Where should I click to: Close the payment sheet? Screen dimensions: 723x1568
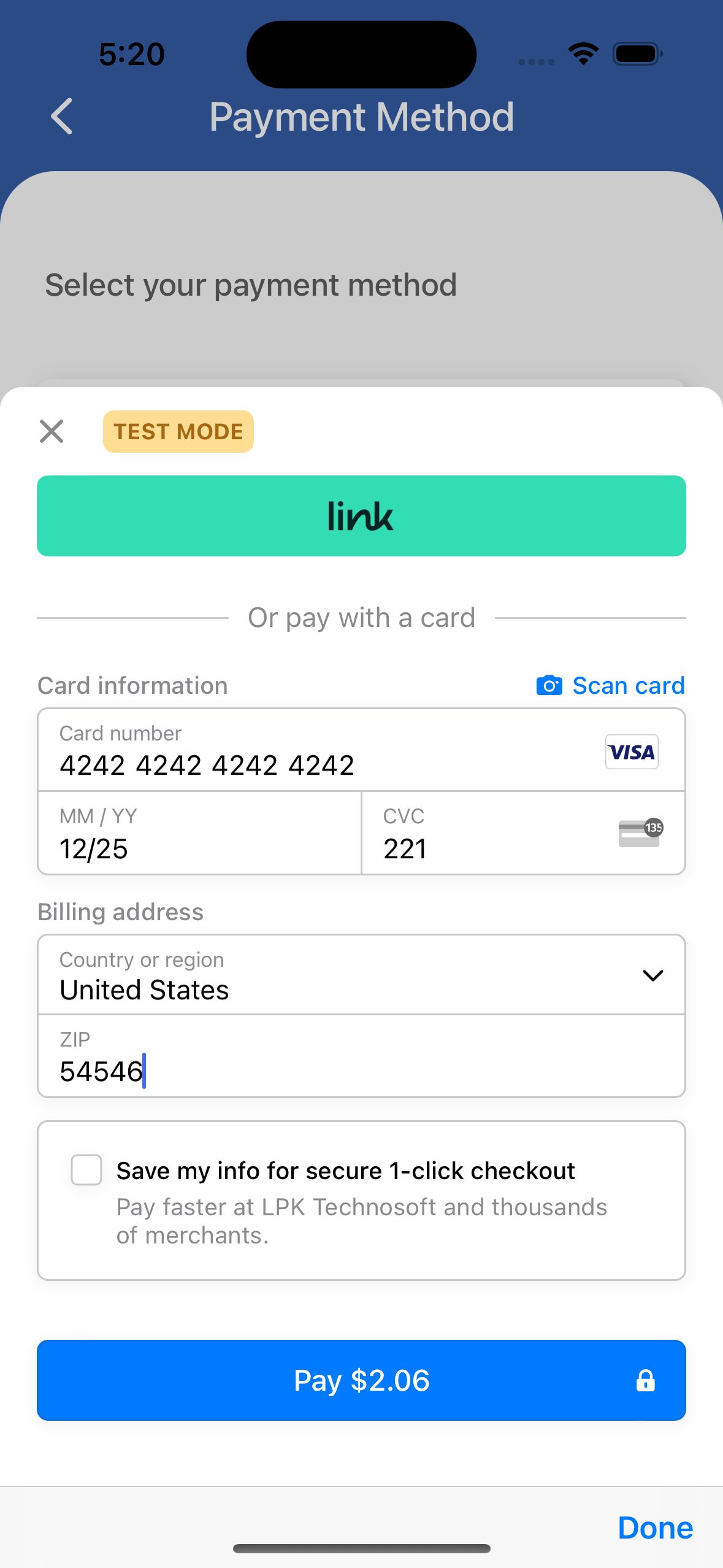coord(52,431)
